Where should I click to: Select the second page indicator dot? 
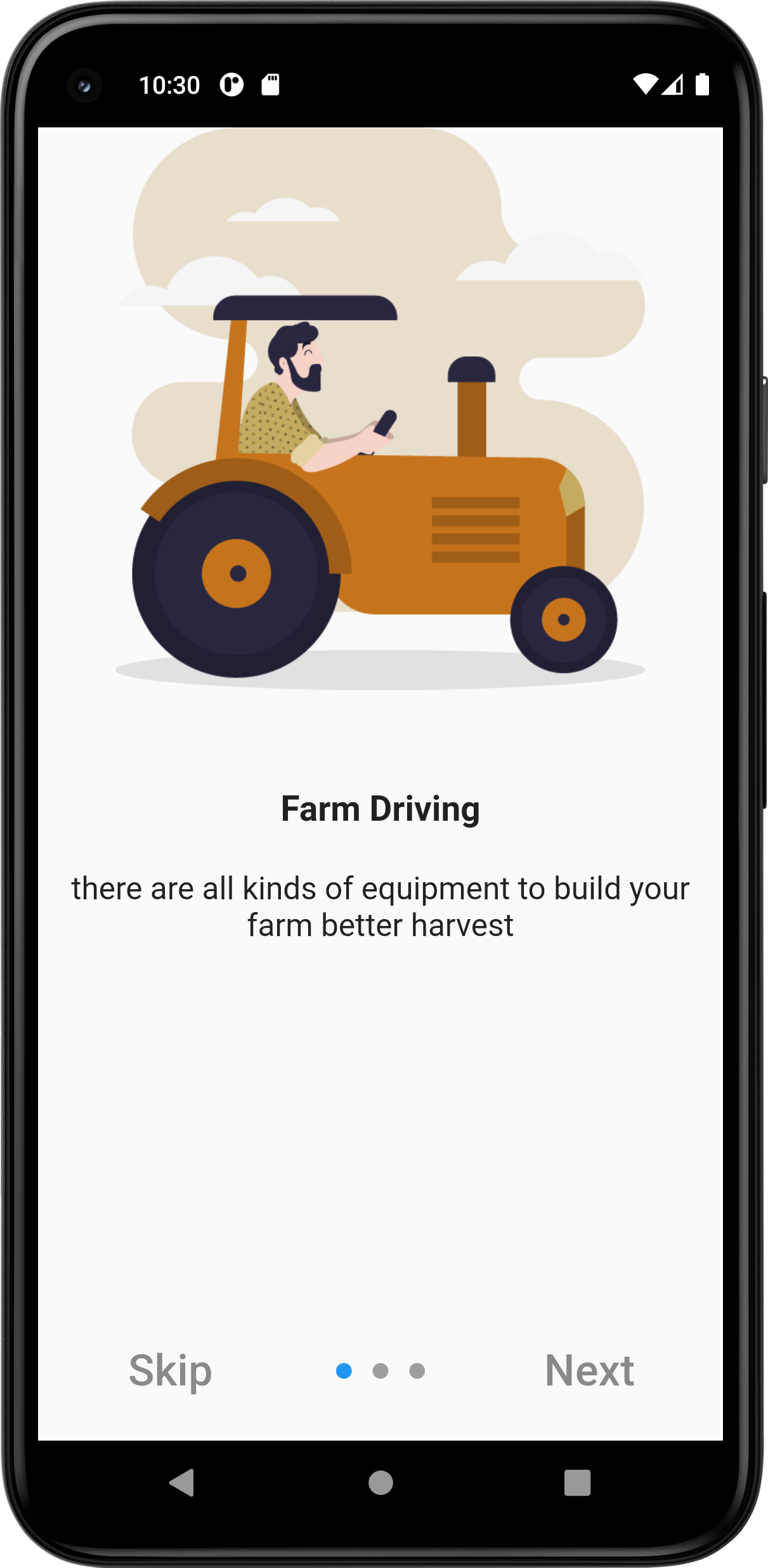[381, 1371]
